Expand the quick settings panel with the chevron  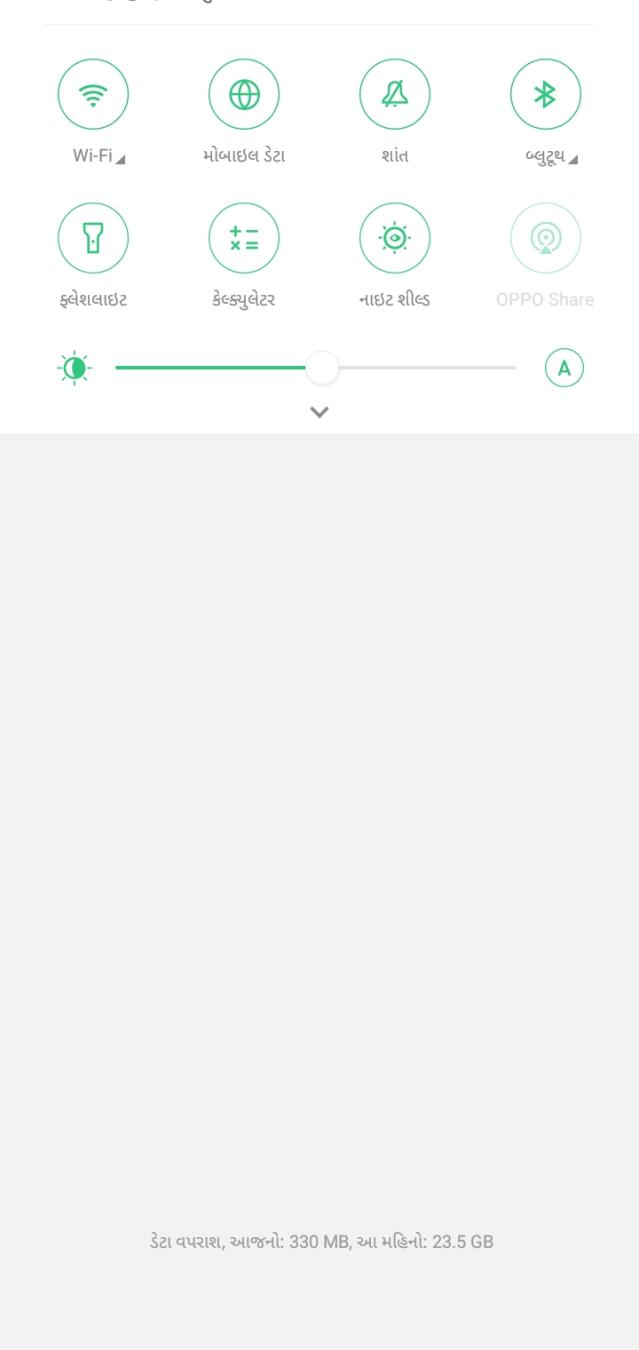pyautogui.click(x=319, y=412)
